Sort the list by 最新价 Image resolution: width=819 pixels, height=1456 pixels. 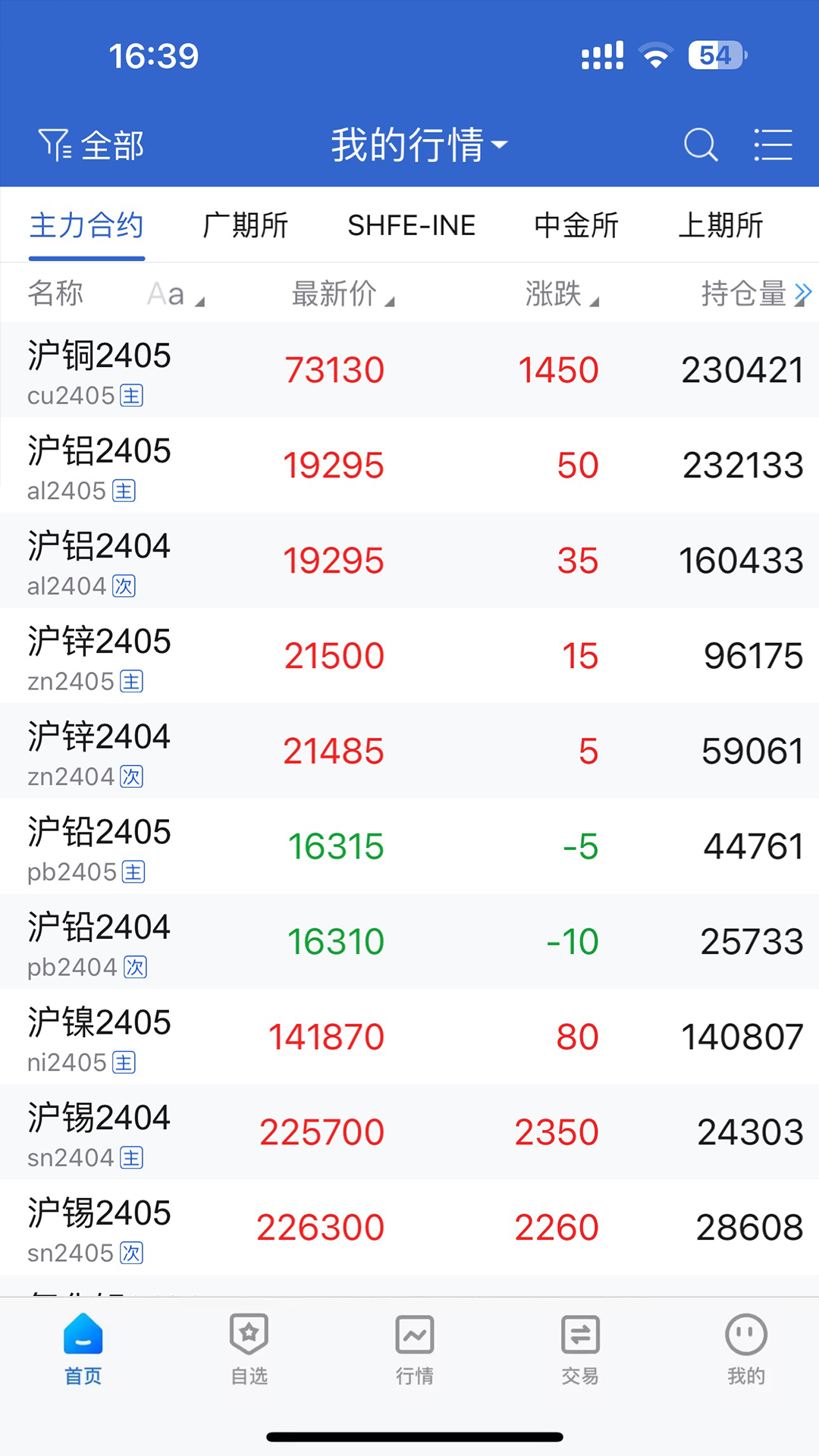[x=343, y=293]
